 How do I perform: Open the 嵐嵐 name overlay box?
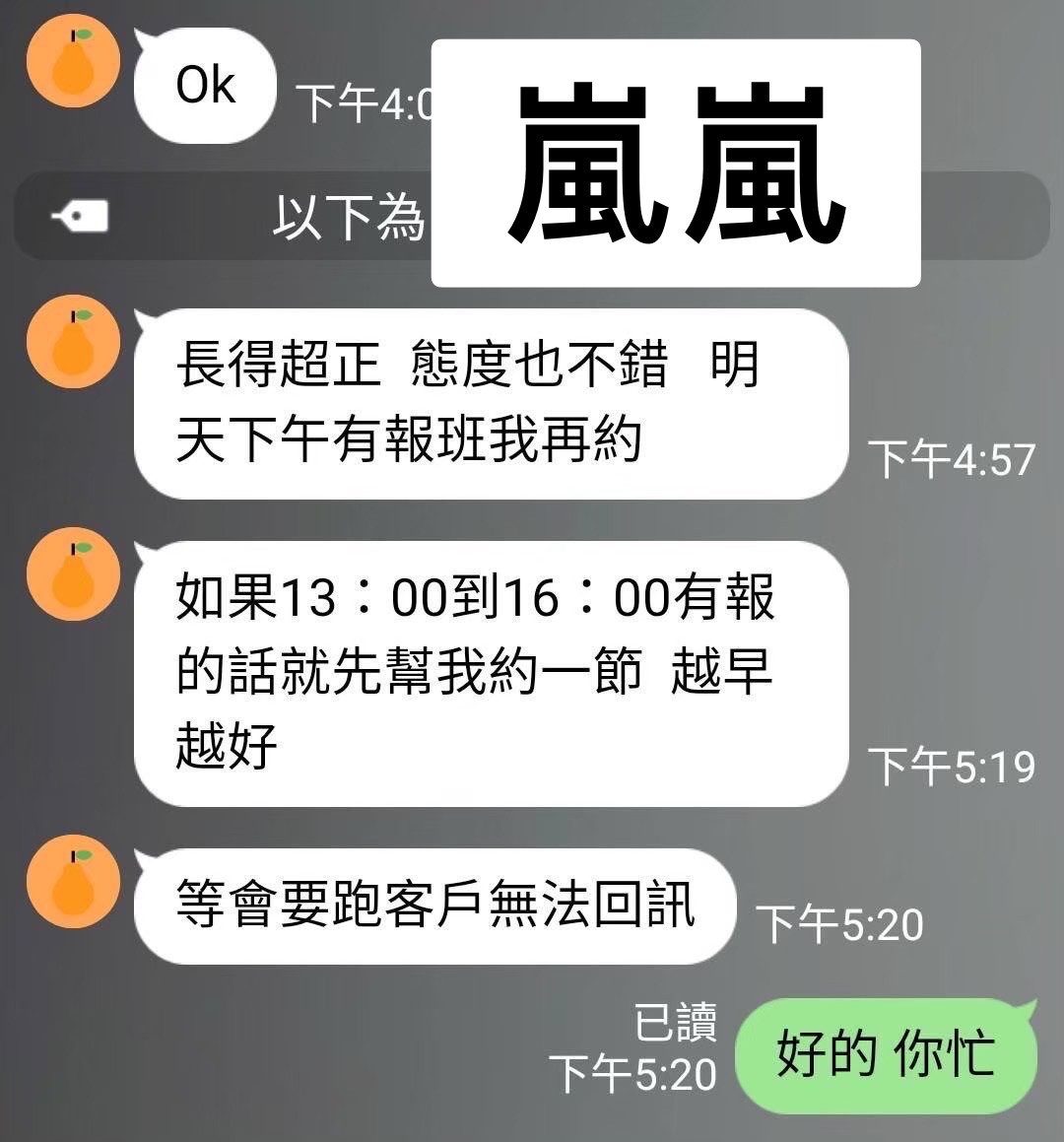(675, 158)
